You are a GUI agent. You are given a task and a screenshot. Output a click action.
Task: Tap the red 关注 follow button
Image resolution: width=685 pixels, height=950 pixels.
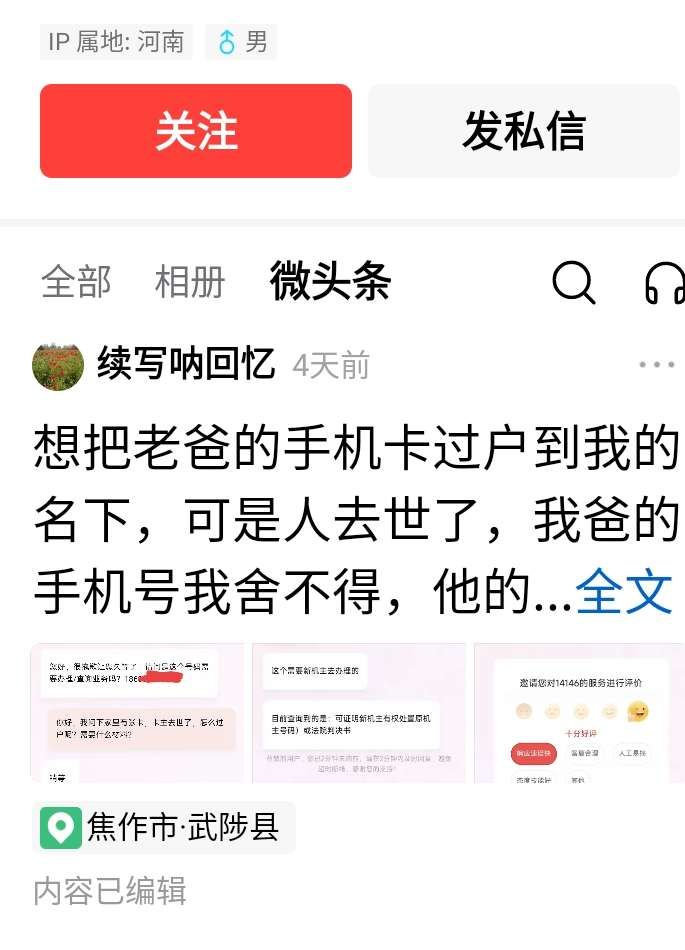tap(196, 131)
